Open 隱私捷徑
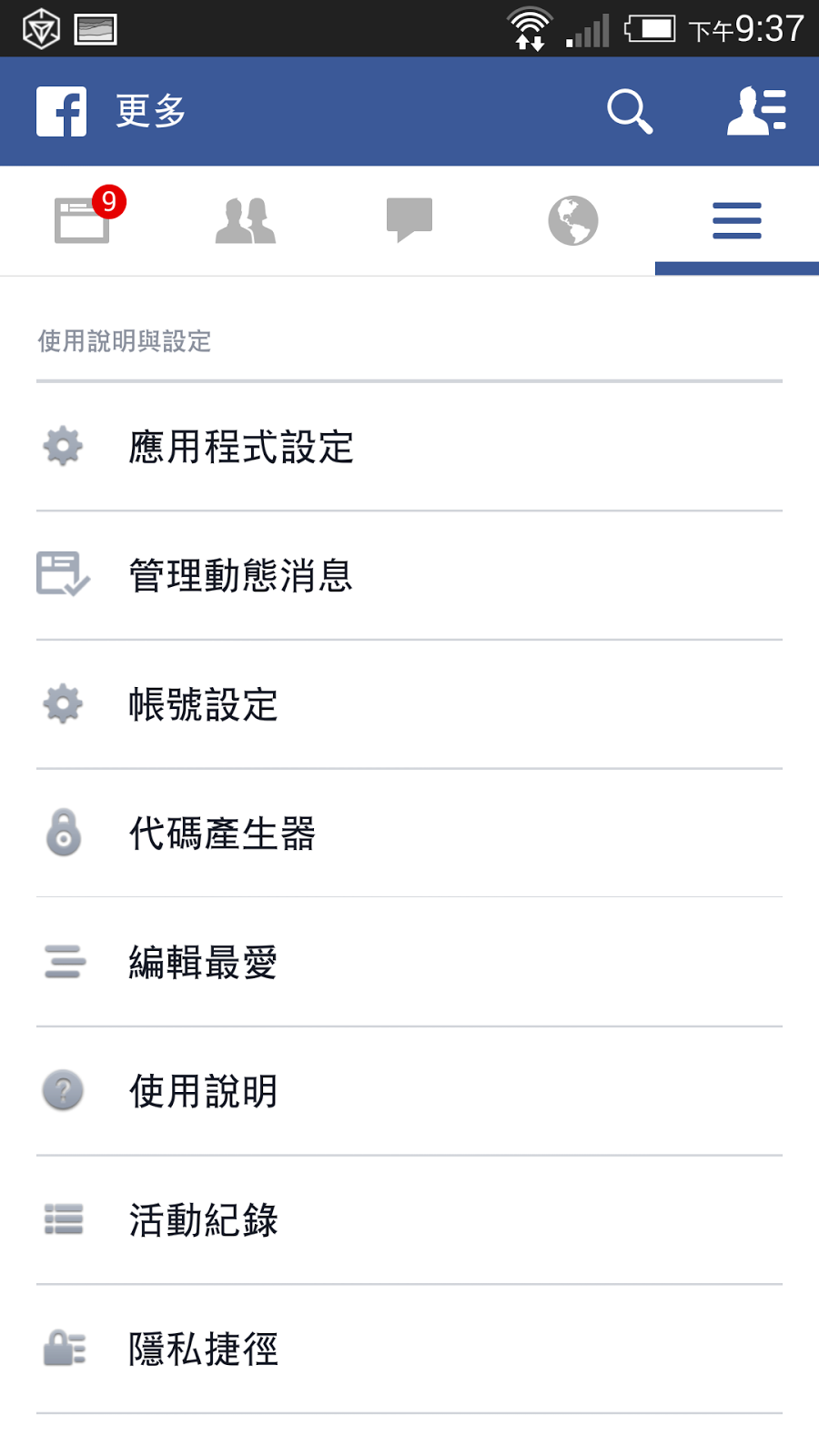The height and width of the screenshot is (1456, 819). pos(409,1349)
